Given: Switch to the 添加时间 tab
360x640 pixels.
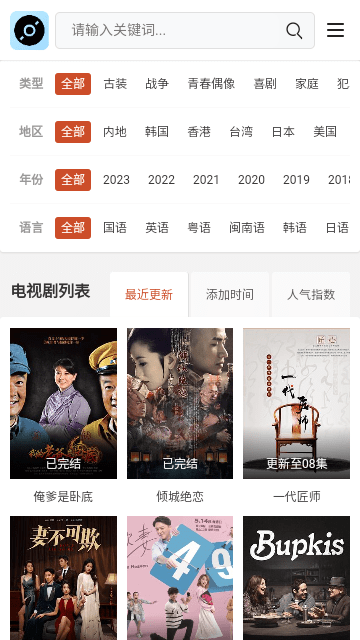Looking at the screenshot, I should point(230,294).
